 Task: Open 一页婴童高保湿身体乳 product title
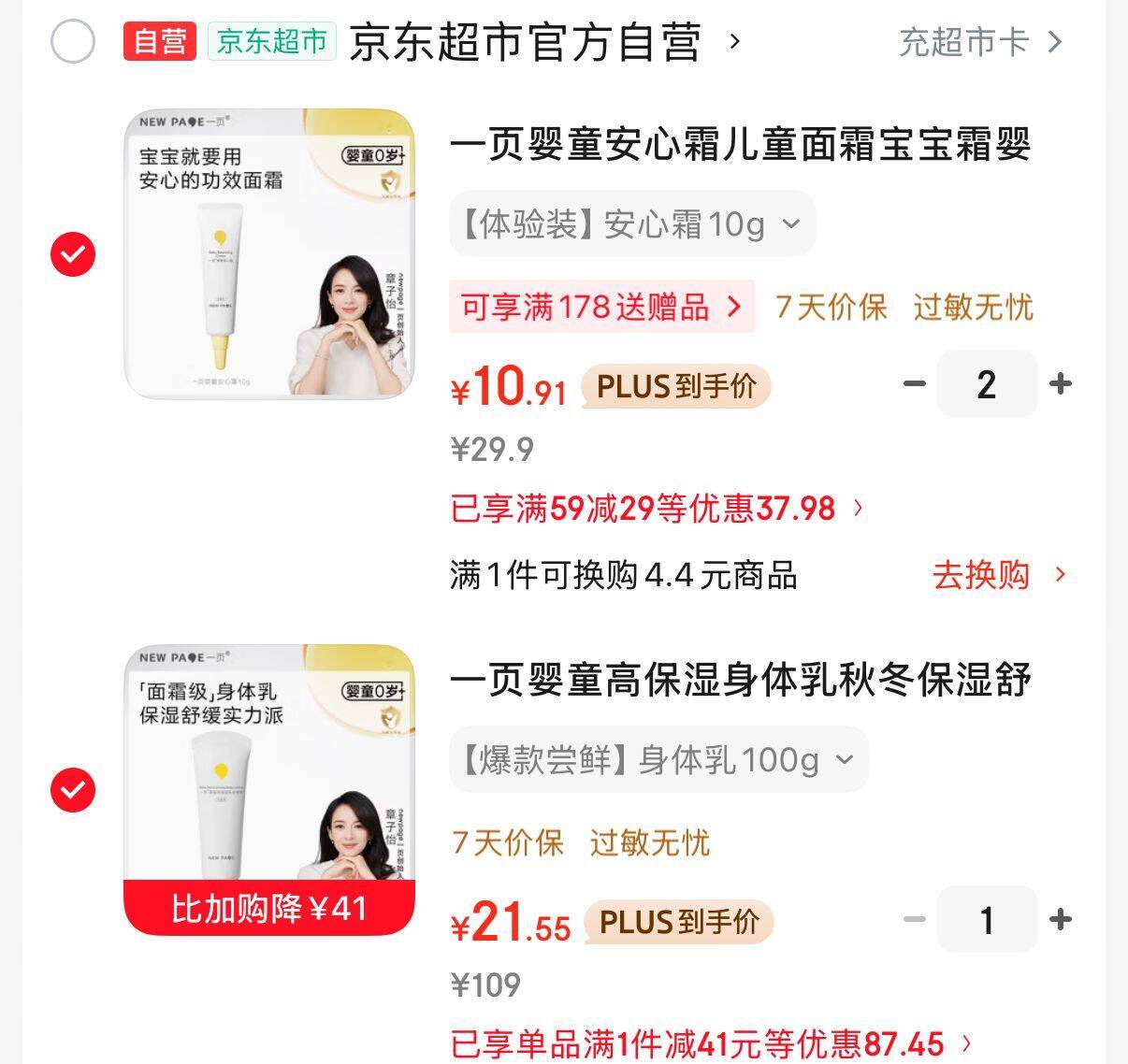pyautogui.click(x=739, y=680)
